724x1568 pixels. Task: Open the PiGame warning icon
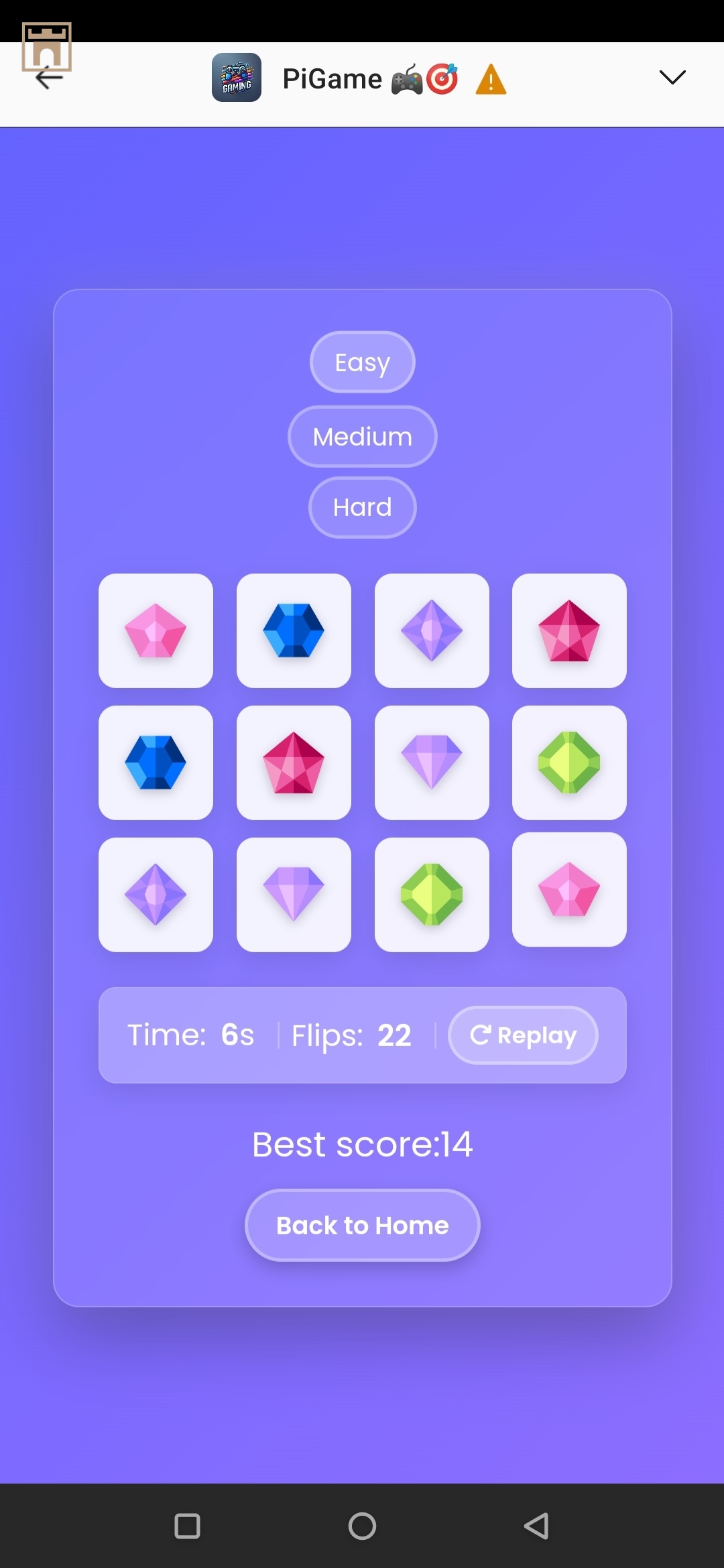491,80
